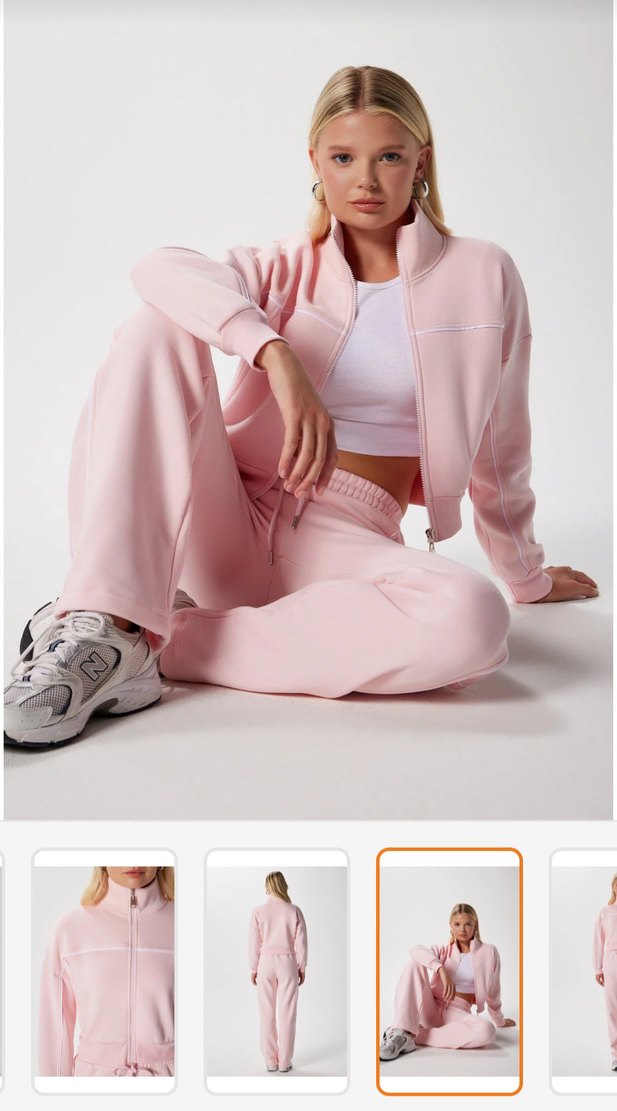
Task: Select the highlighted sitting pose thumbnail
Action: tap(449, 970)
